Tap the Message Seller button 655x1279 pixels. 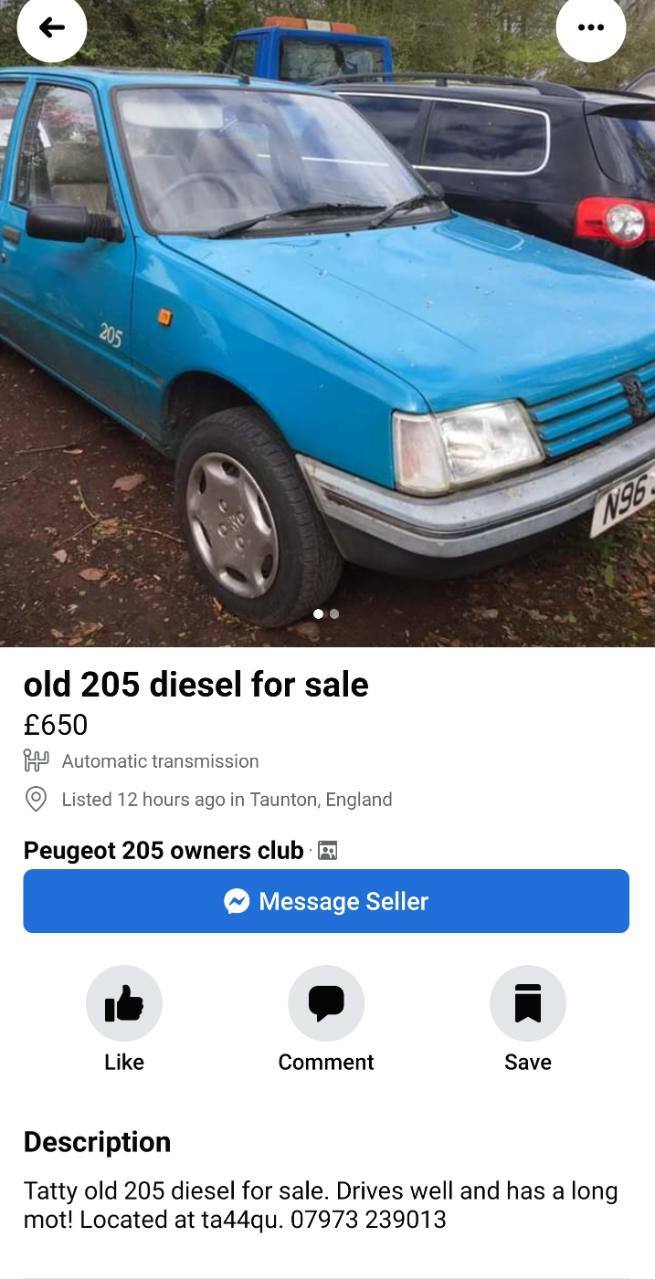click(326, 901)
